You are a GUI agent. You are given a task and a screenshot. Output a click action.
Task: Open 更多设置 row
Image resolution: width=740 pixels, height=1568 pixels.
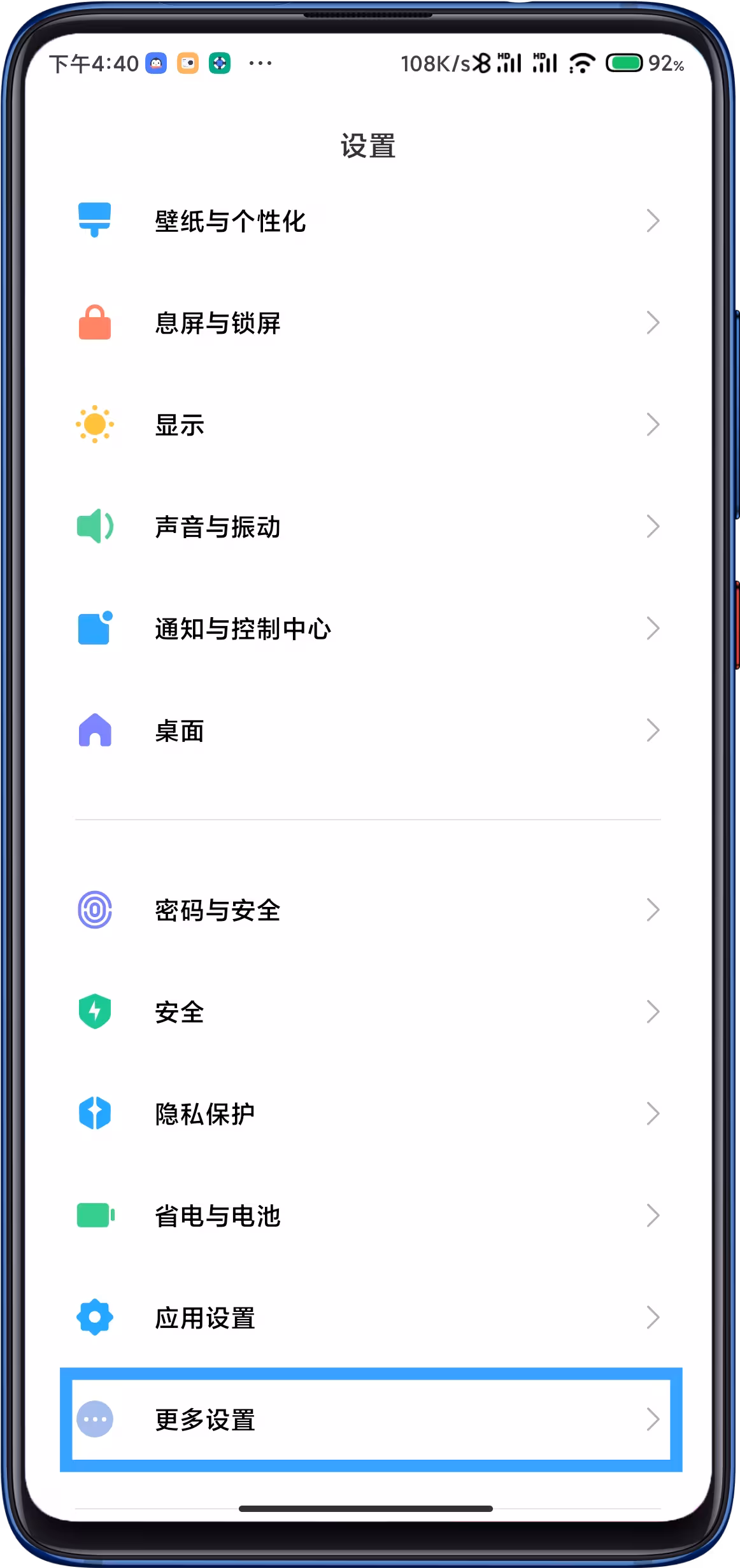tap(368, 1420)
